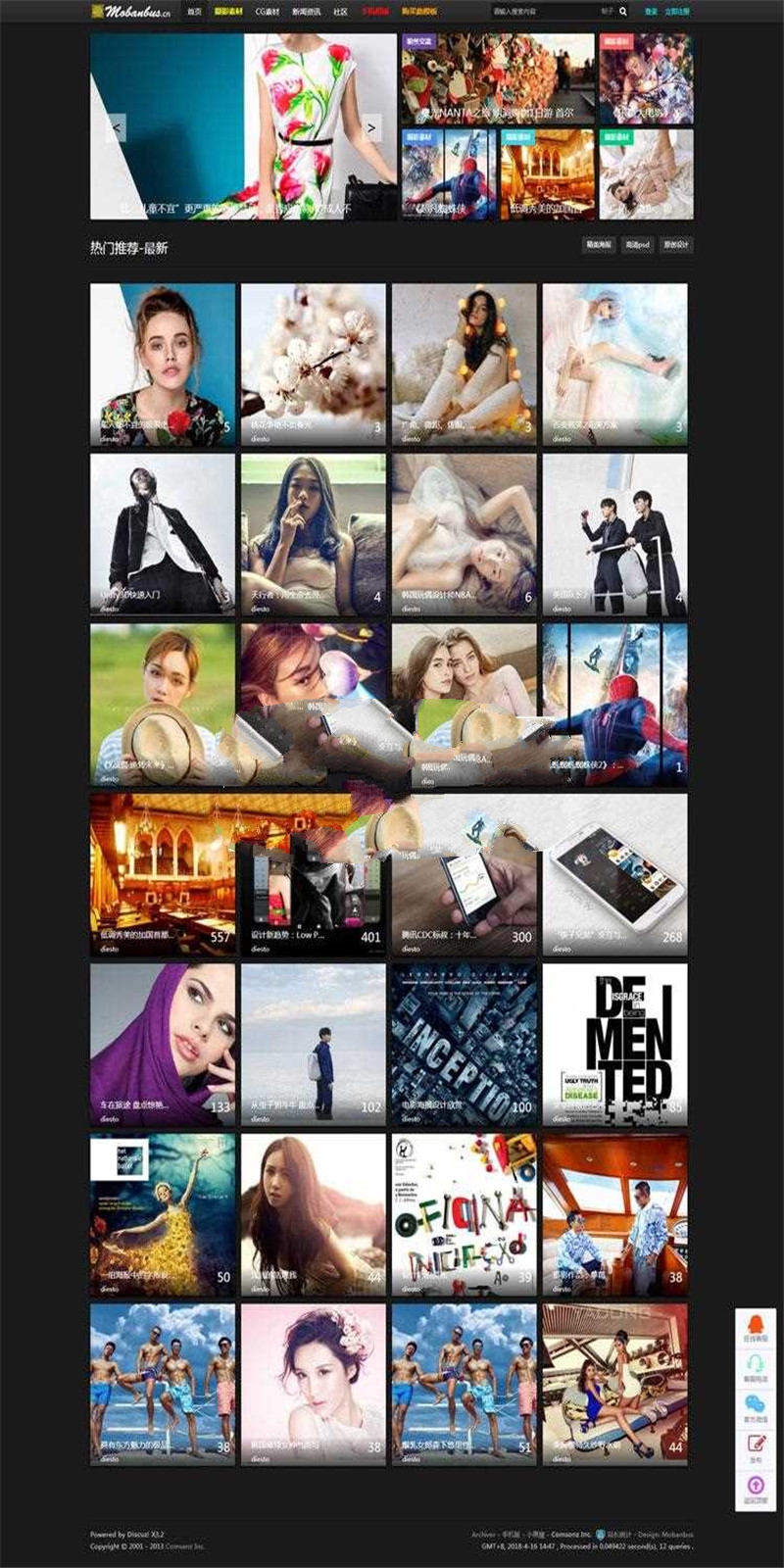Select the 高清psd filter button
The width and height of the screenshot is (784, 1568).
point(638,245)
